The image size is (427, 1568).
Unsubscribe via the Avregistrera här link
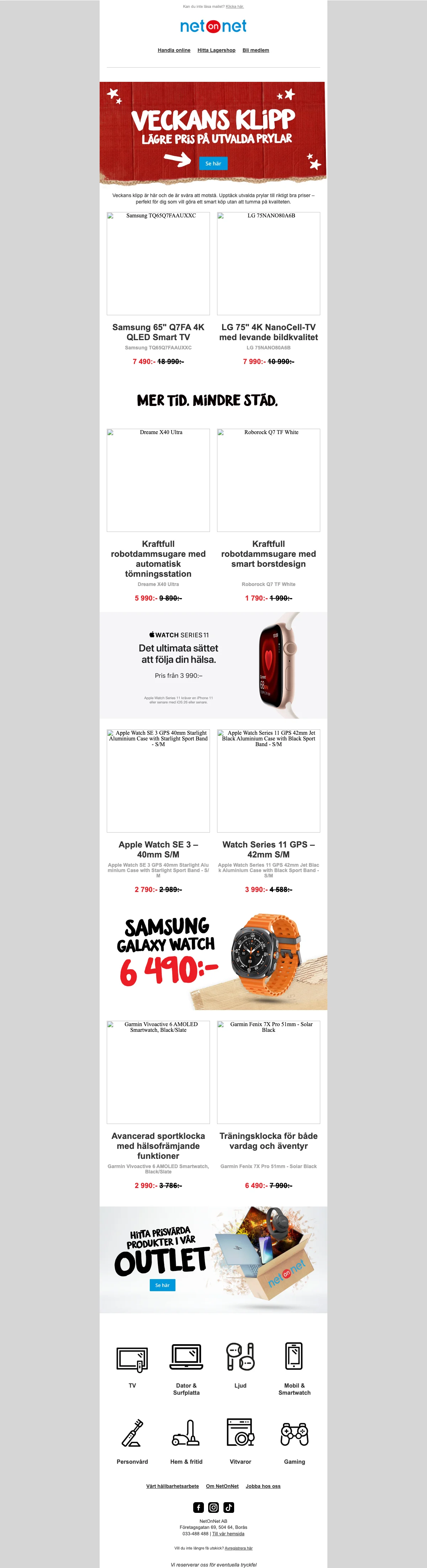238,1548
